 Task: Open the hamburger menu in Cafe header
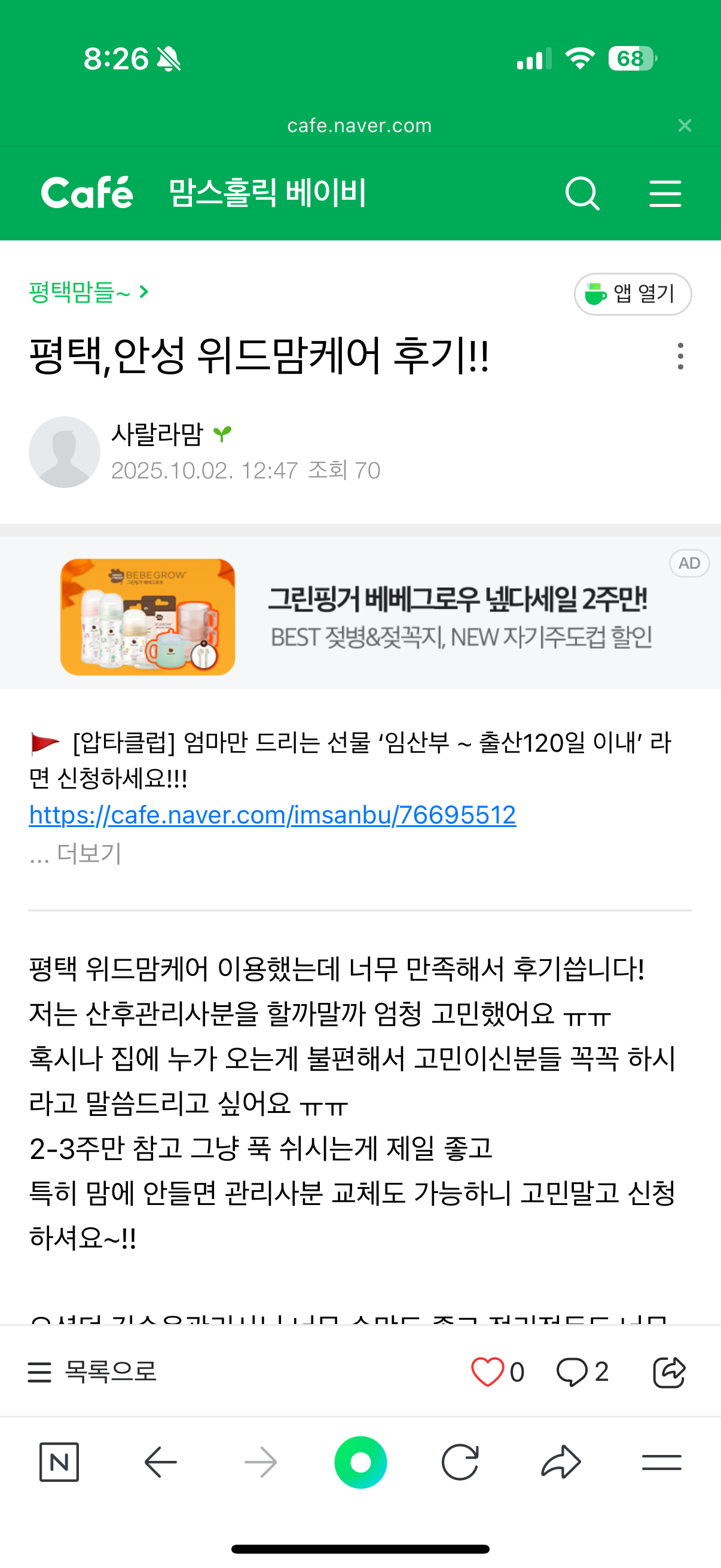click(x=664, y=194)
